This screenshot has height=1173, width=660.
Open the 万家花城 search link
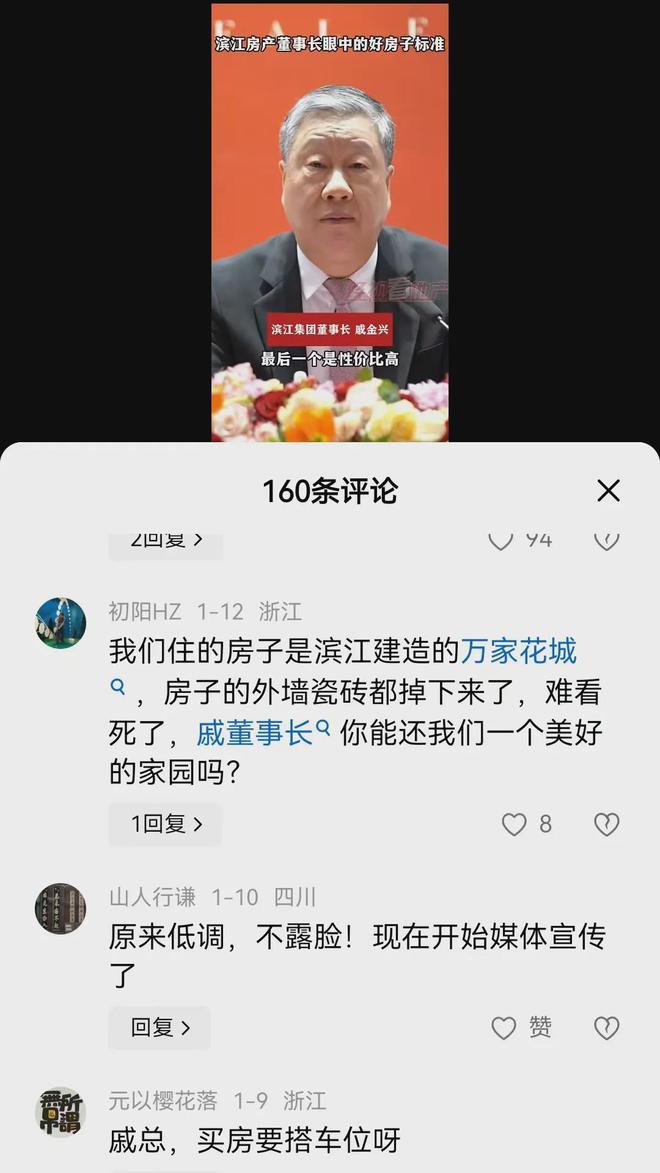coord(519,652)
